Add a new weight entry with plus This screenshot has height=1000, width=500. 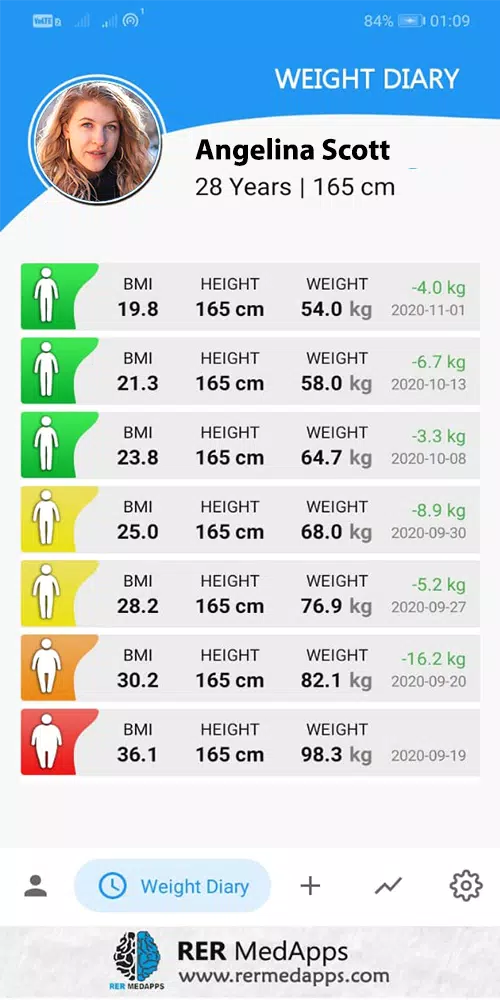click(310, 886)
